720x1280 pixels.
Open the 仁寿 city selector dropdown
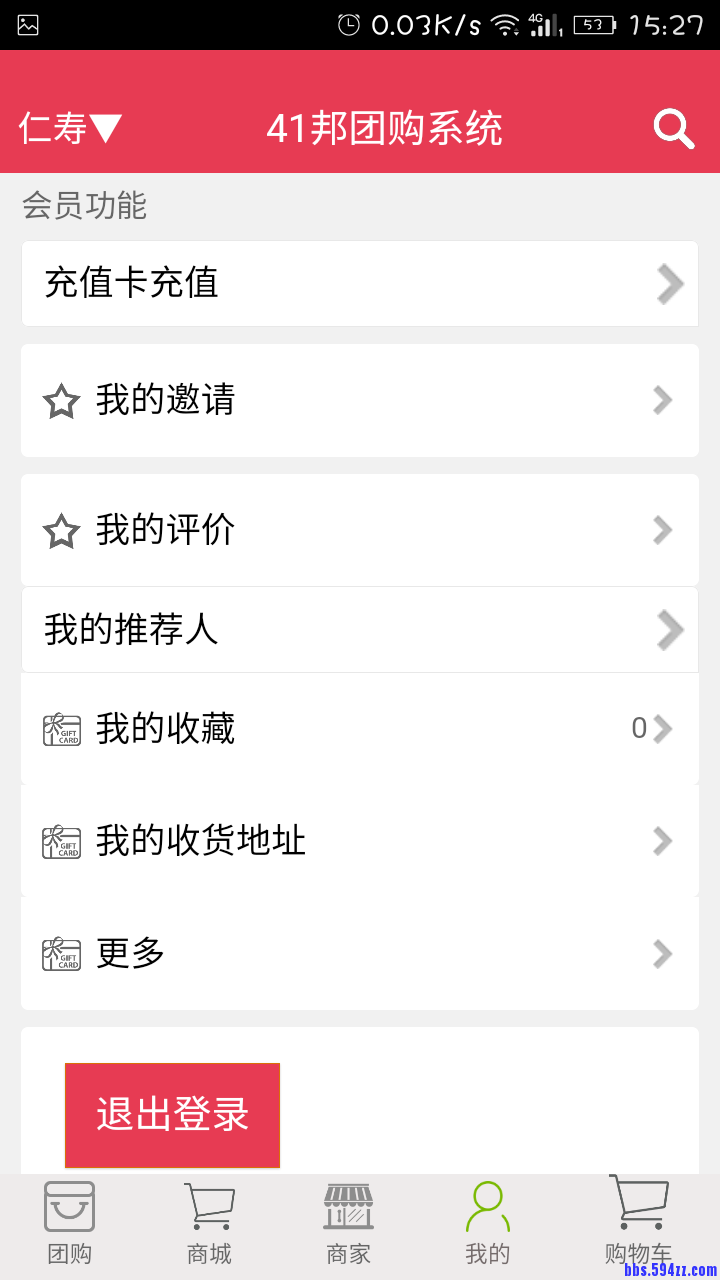click(x=68, y=128)
